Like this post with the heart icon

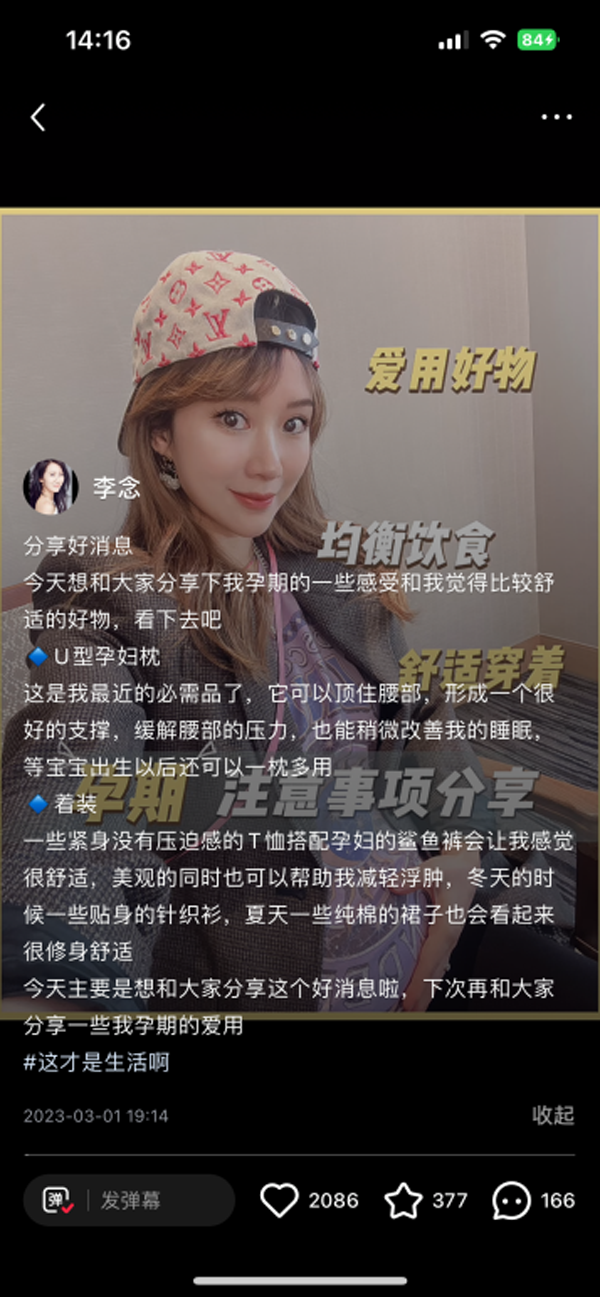pos(280,1200)
